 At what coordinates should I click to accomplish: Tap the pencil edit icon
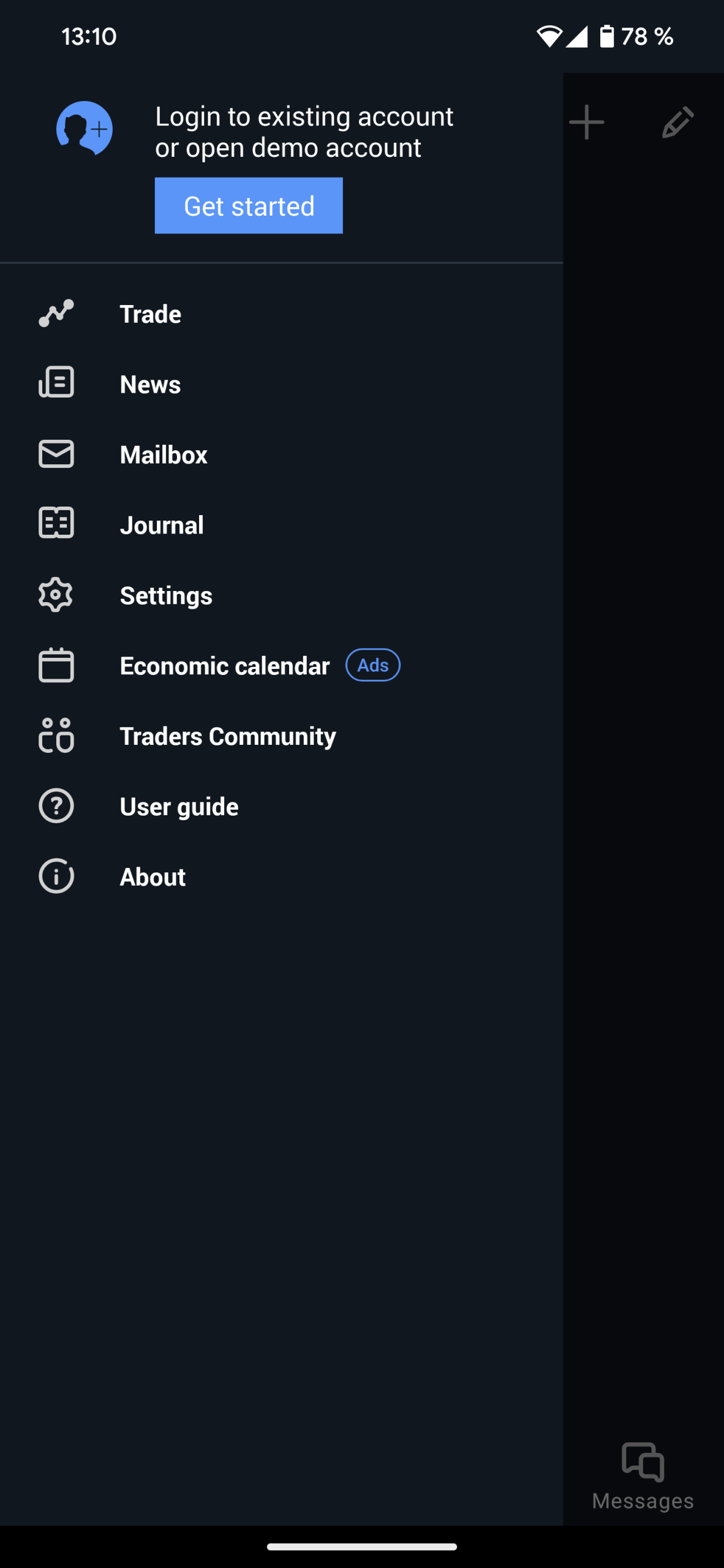(x=678, y=122)
